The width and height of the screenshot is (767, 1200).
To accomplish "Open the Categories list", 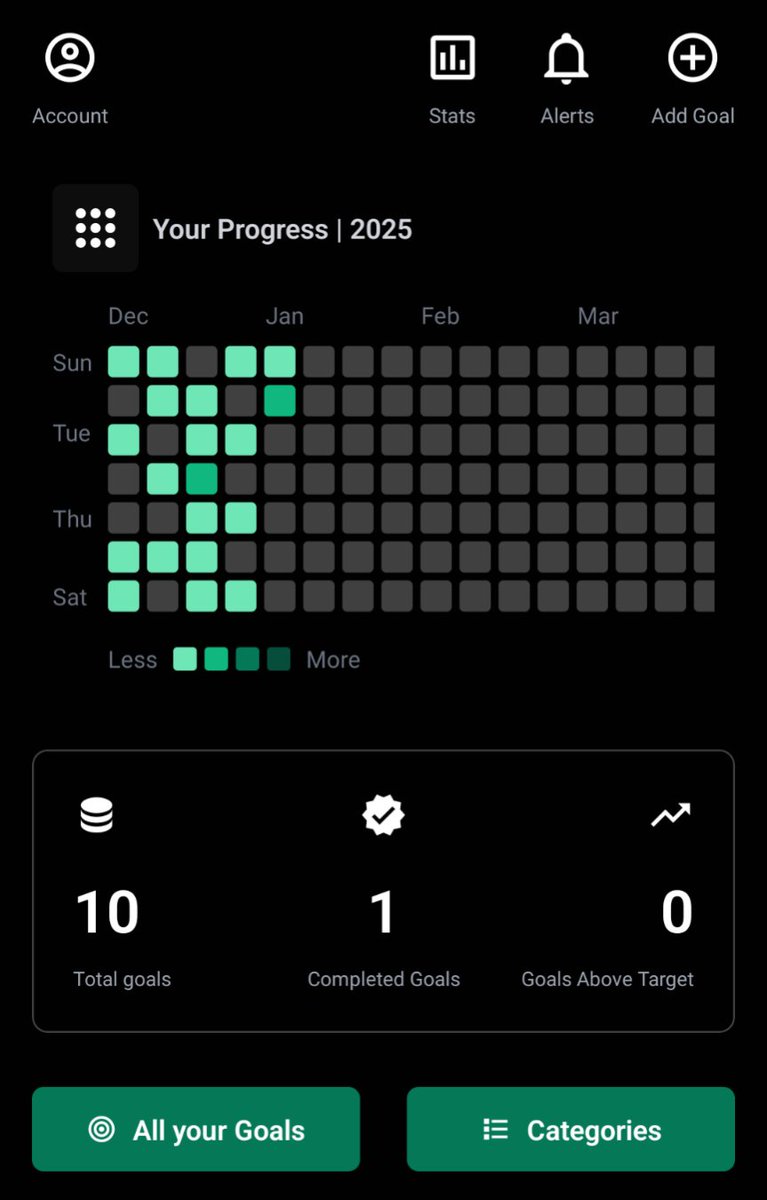I will pyautogui.click(x=571, y=1129).
